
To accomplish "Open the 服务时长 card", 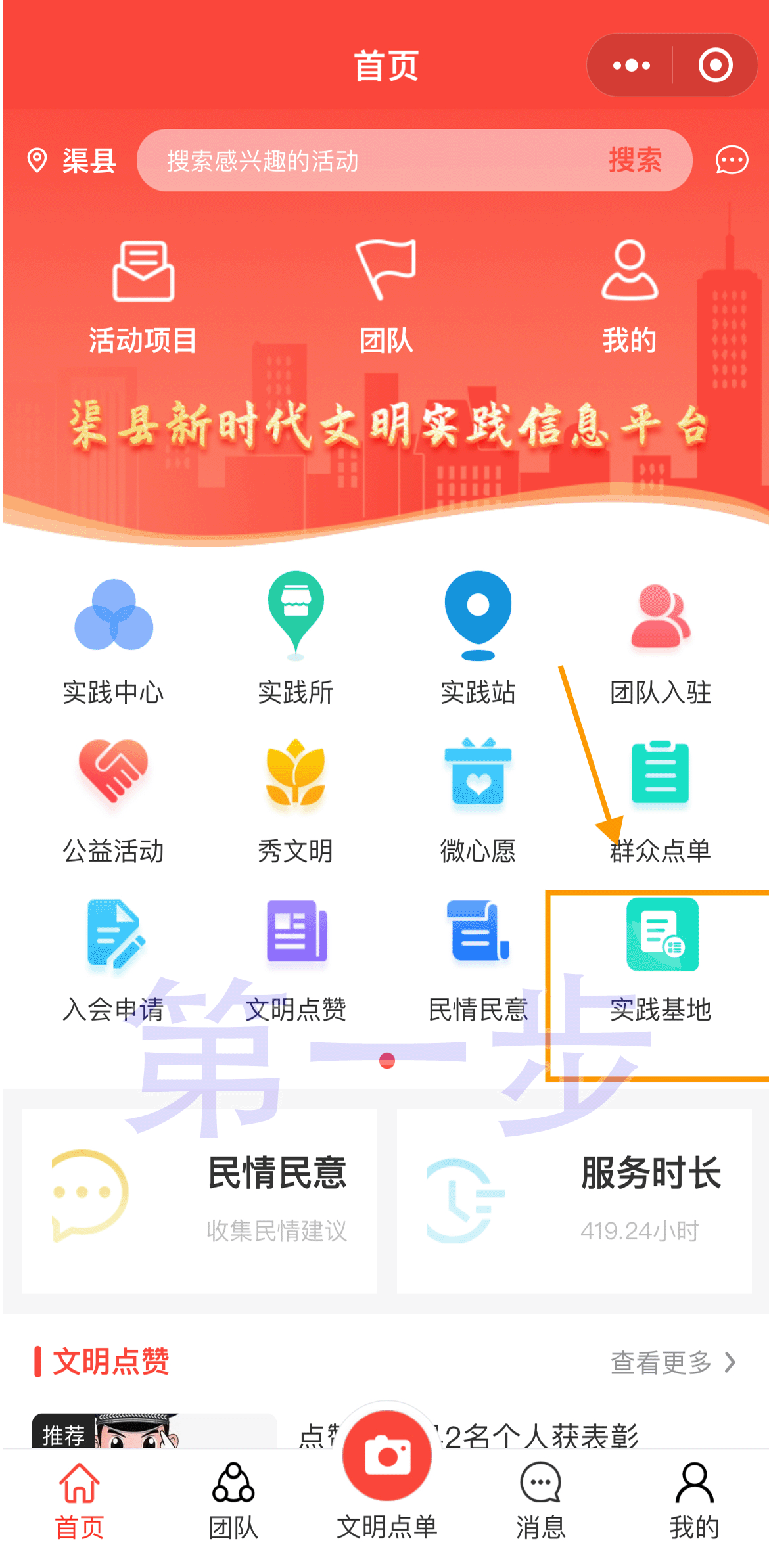I will tap(574, 1200).
